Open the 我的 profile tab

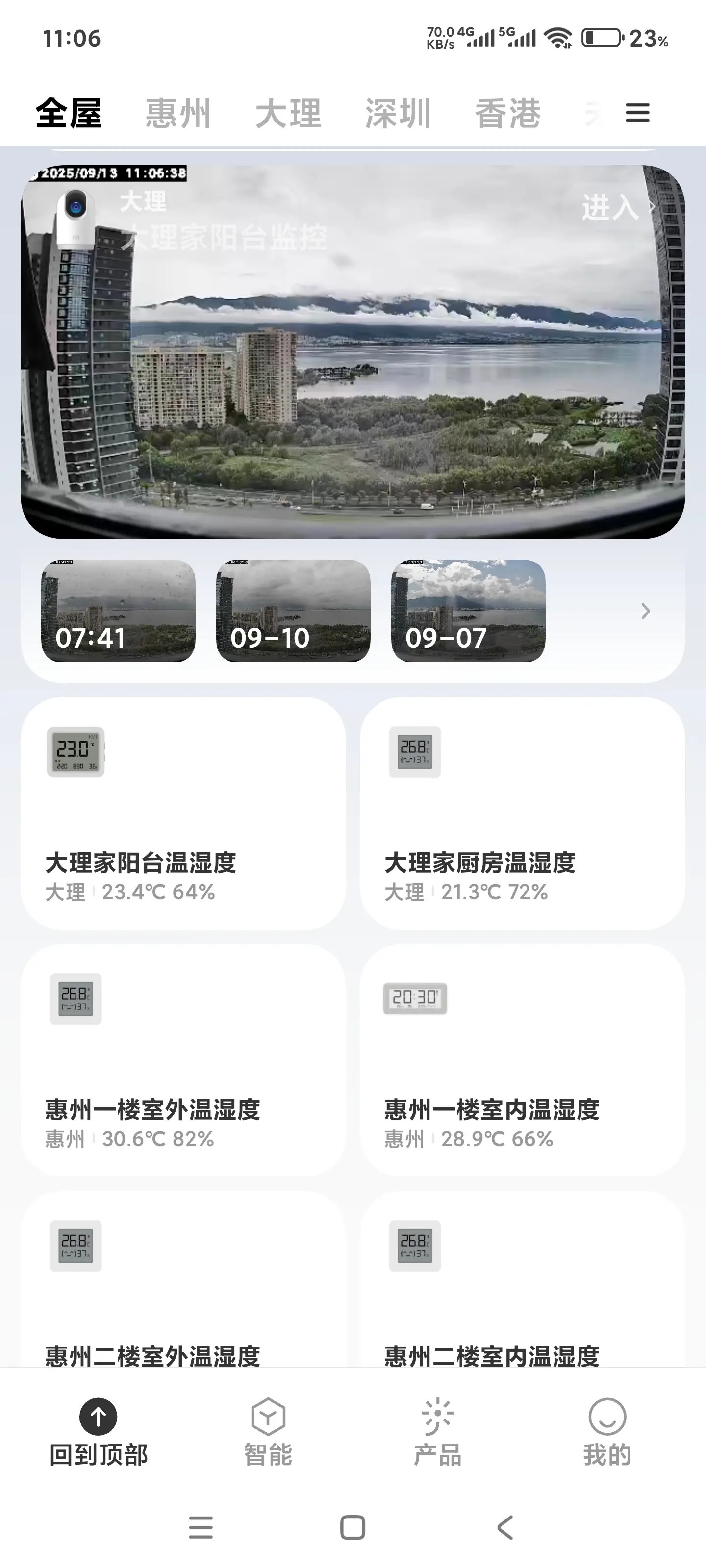[x=606, y=1432]
